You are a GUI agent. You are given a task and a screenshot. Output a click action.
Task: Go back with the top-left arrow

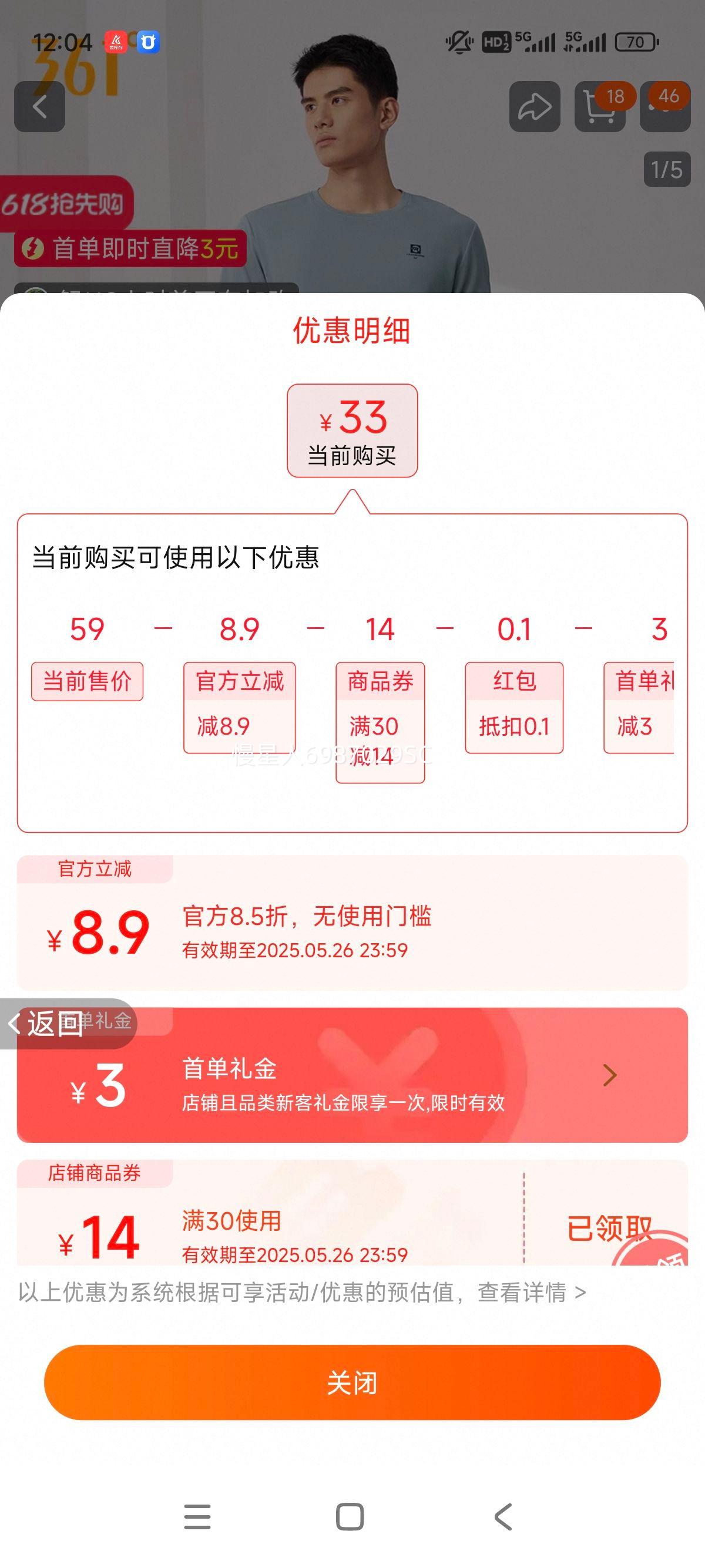click(39, 106)
